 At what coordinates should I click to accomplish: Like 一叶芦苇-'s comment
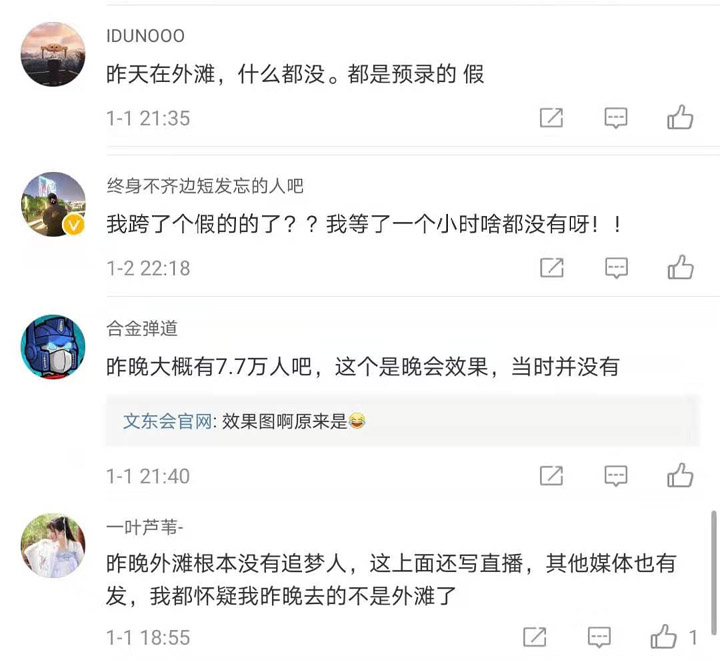pyautogui.click(x=664, y=637)
